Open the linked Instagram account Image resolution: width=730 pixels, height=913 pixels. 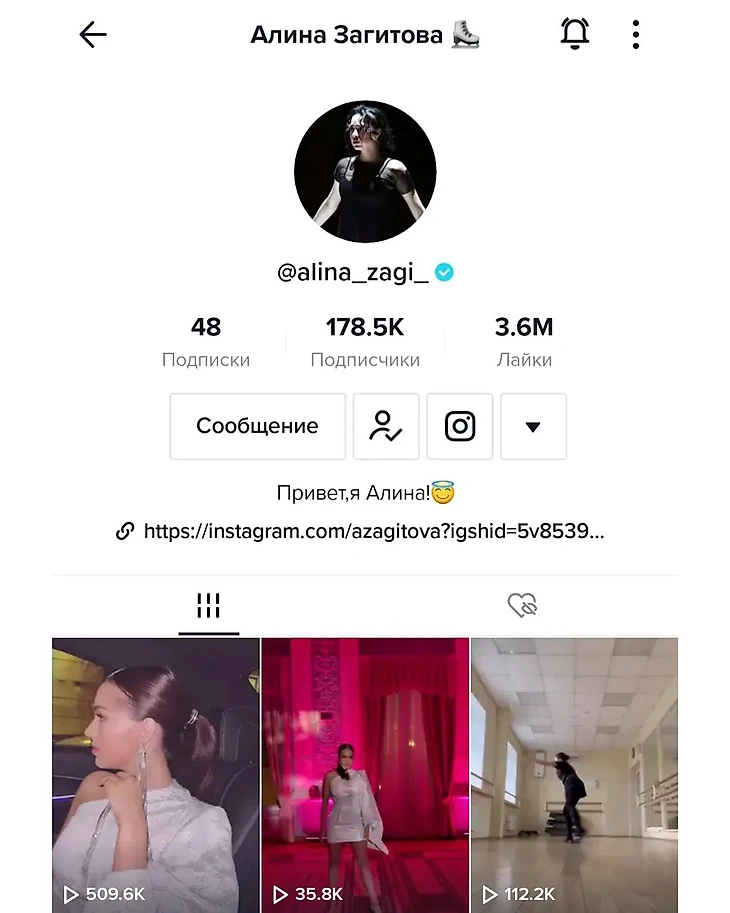pos(459,426)
